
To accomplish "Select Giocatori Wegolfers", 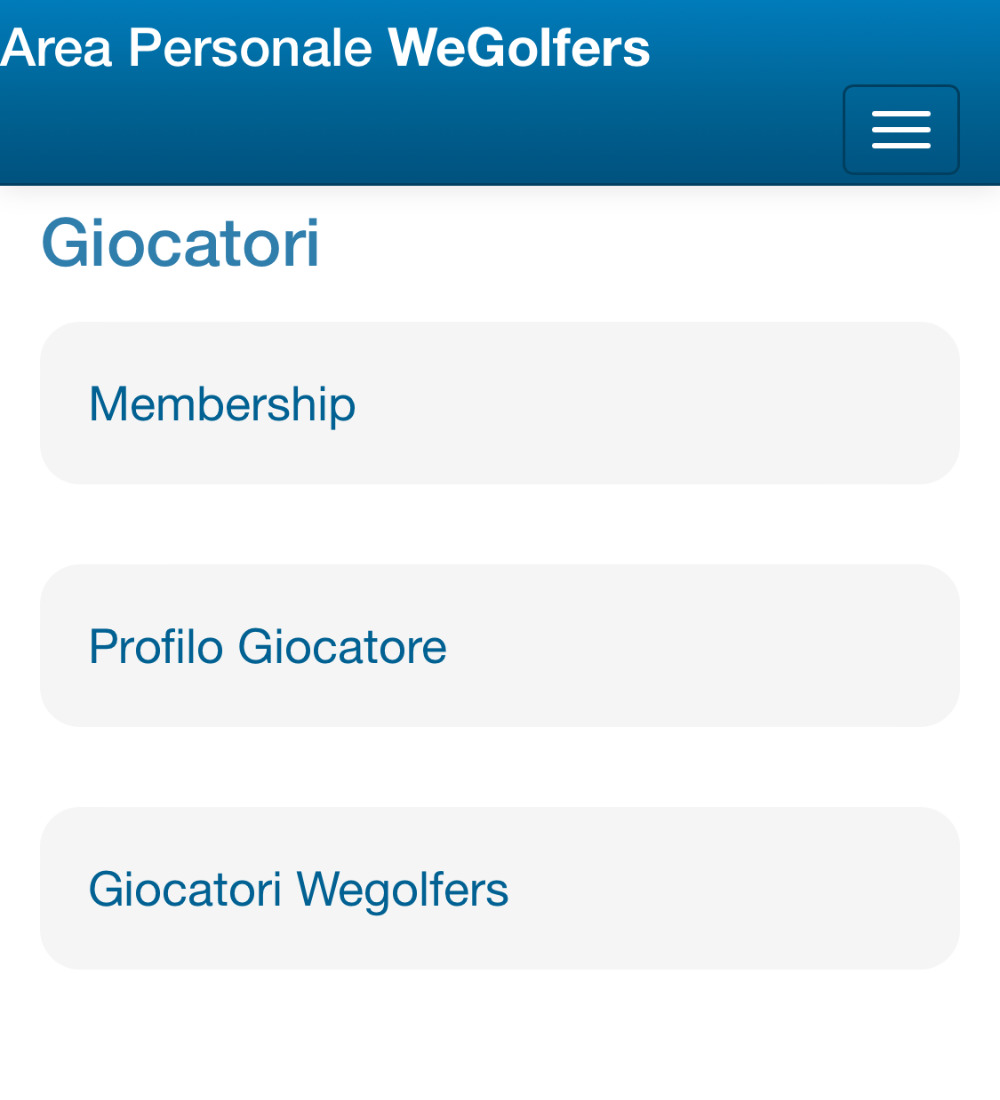I will (x=298, y=889).
